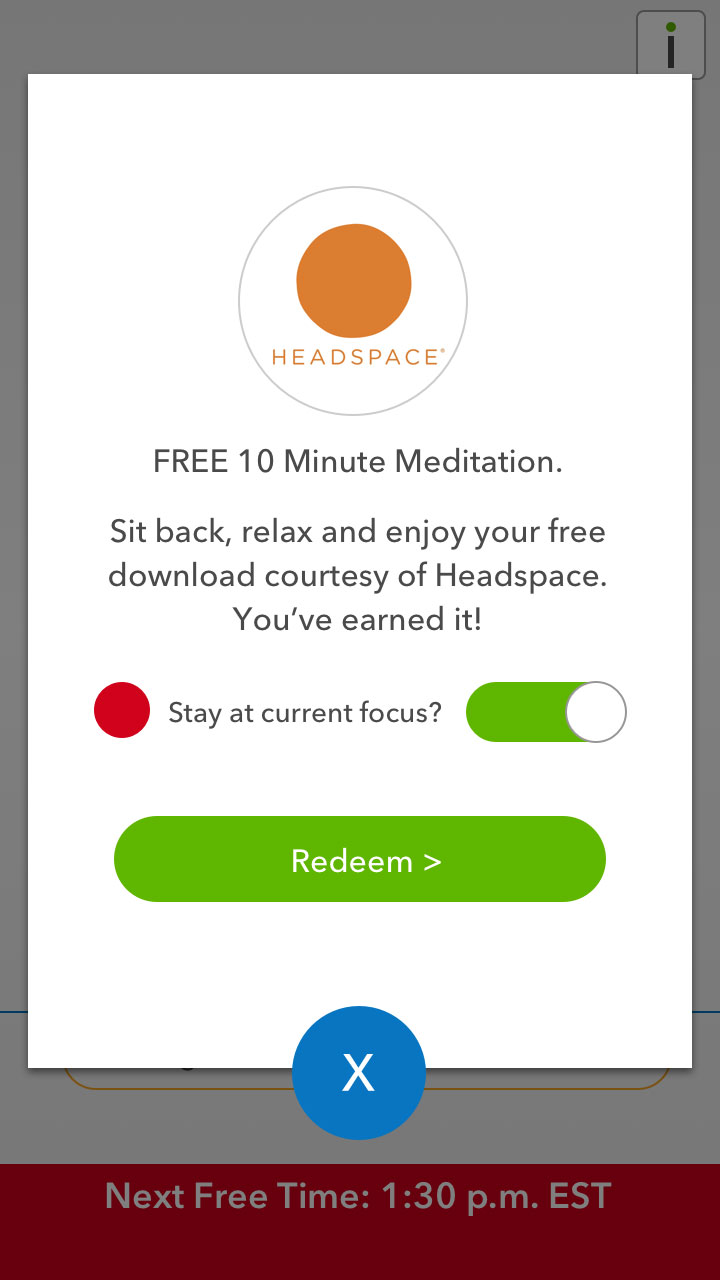This screenshot has height=1280, width=720.
Task: Toggle the Stay at current focus switch
Action: pos(546,712)
